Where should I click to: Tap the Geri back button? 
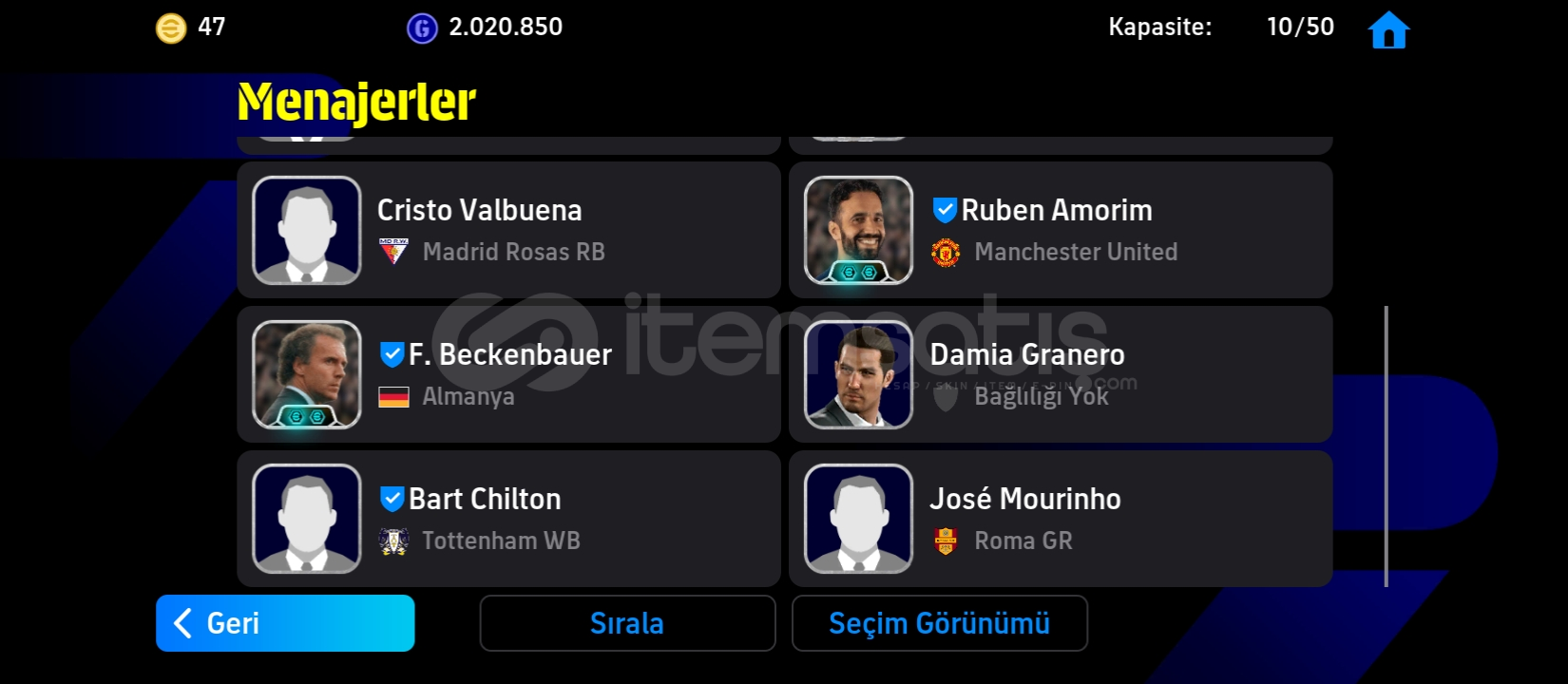click(x=285, y=623)
